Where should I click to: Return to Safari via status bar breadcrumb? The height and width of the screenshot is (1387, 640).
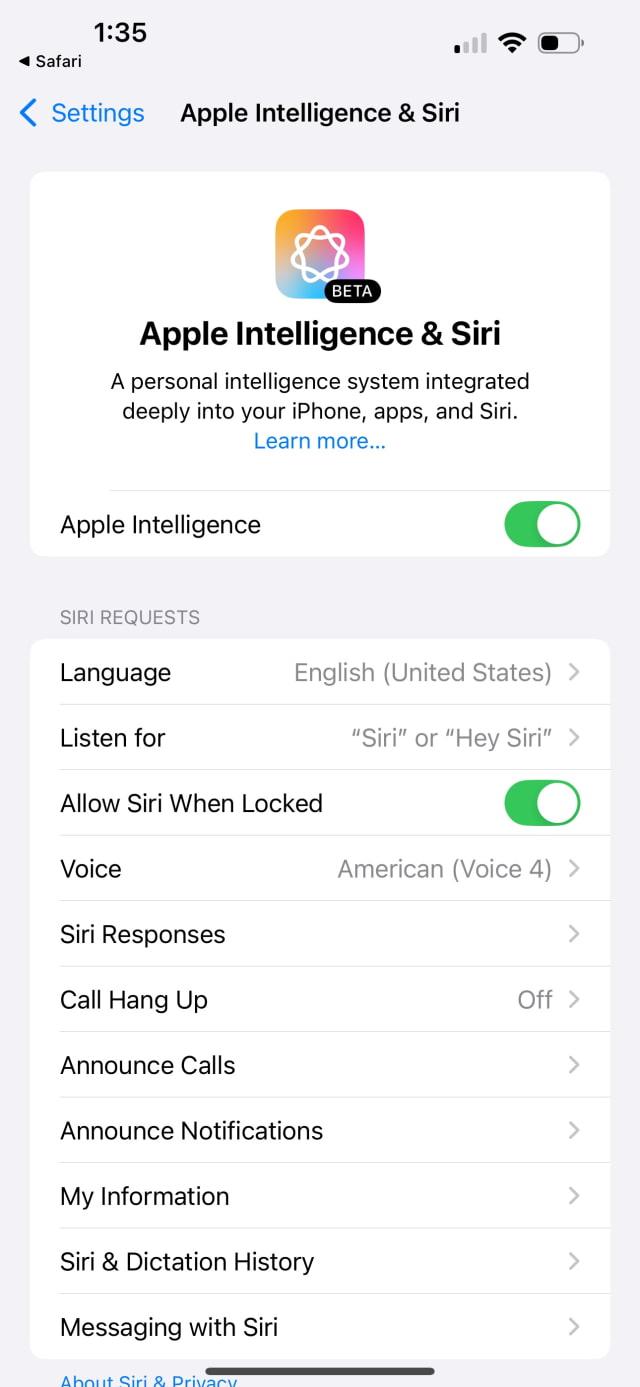point(51,61)
